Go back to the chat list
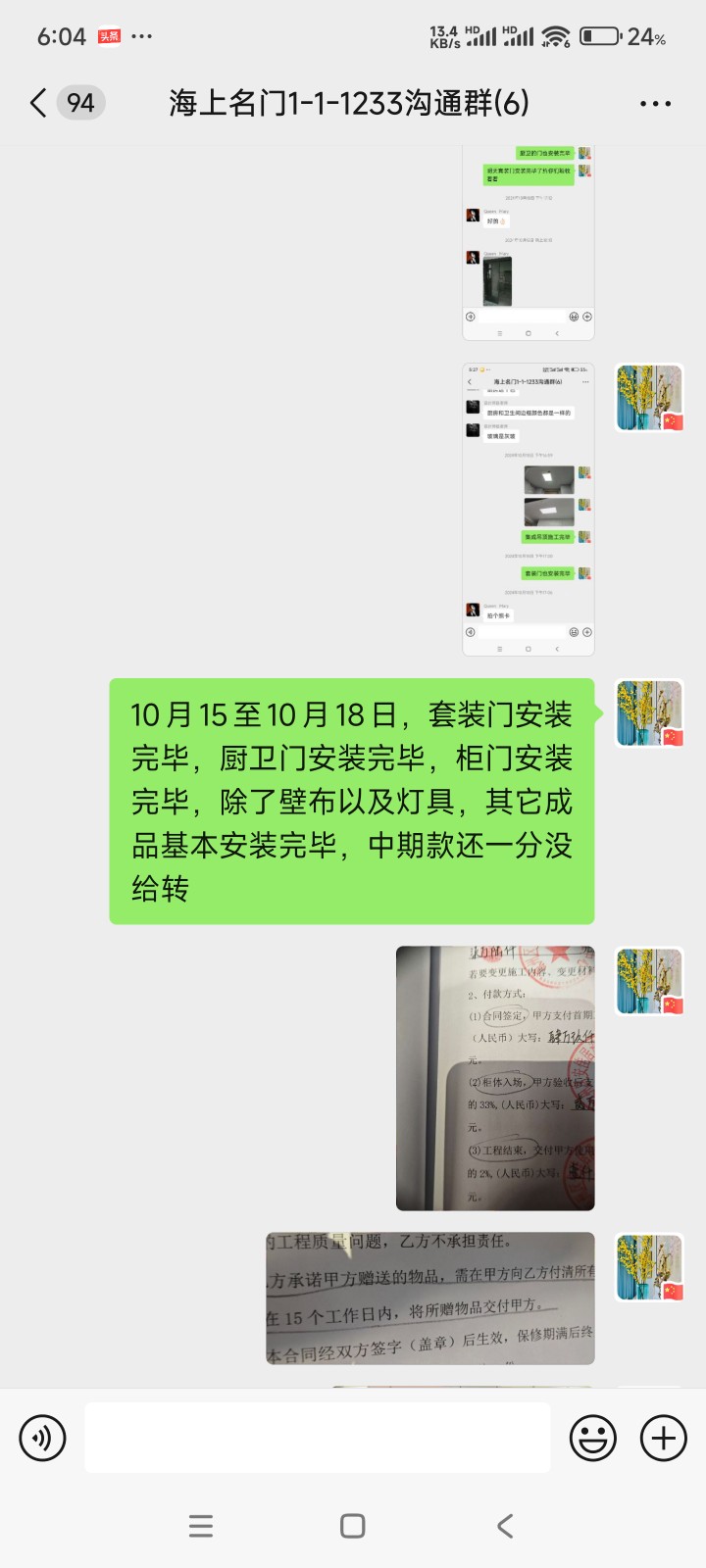Viewport: 706px width, 1568px height. (39, 103)
